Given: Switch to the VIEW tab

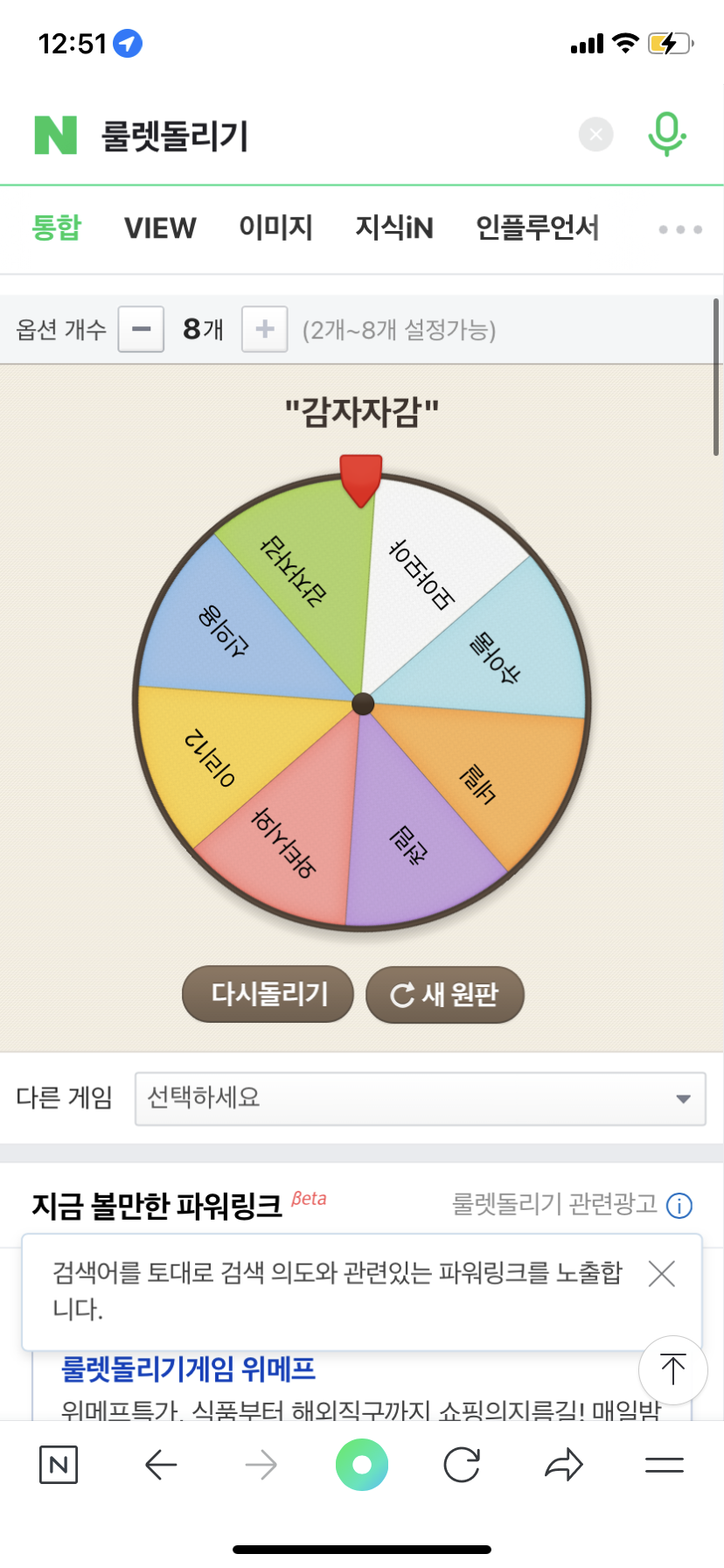Looking at the screenshot, I should click(x=160, y=228).
